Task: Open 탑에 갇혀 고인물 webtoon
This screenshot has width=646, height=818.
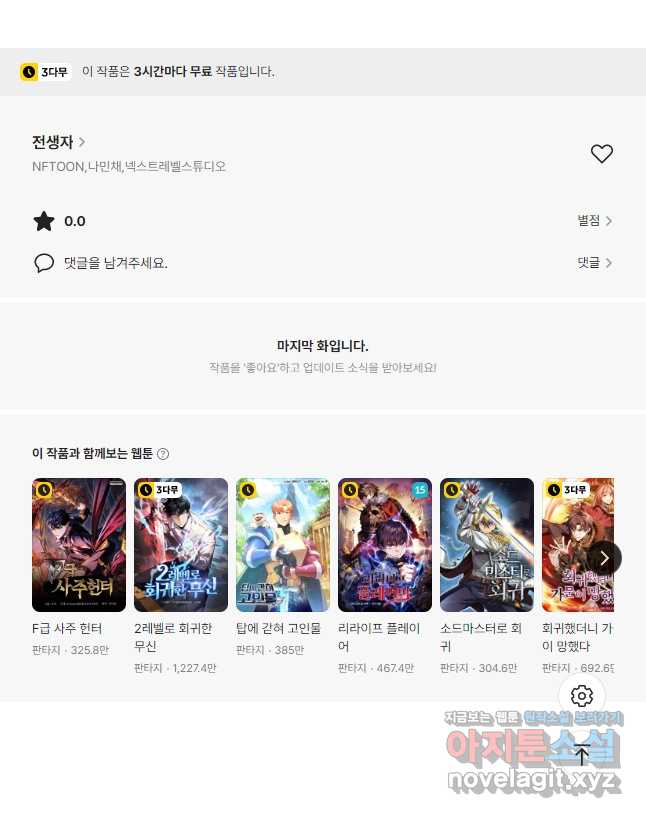Action: [283, 545]
